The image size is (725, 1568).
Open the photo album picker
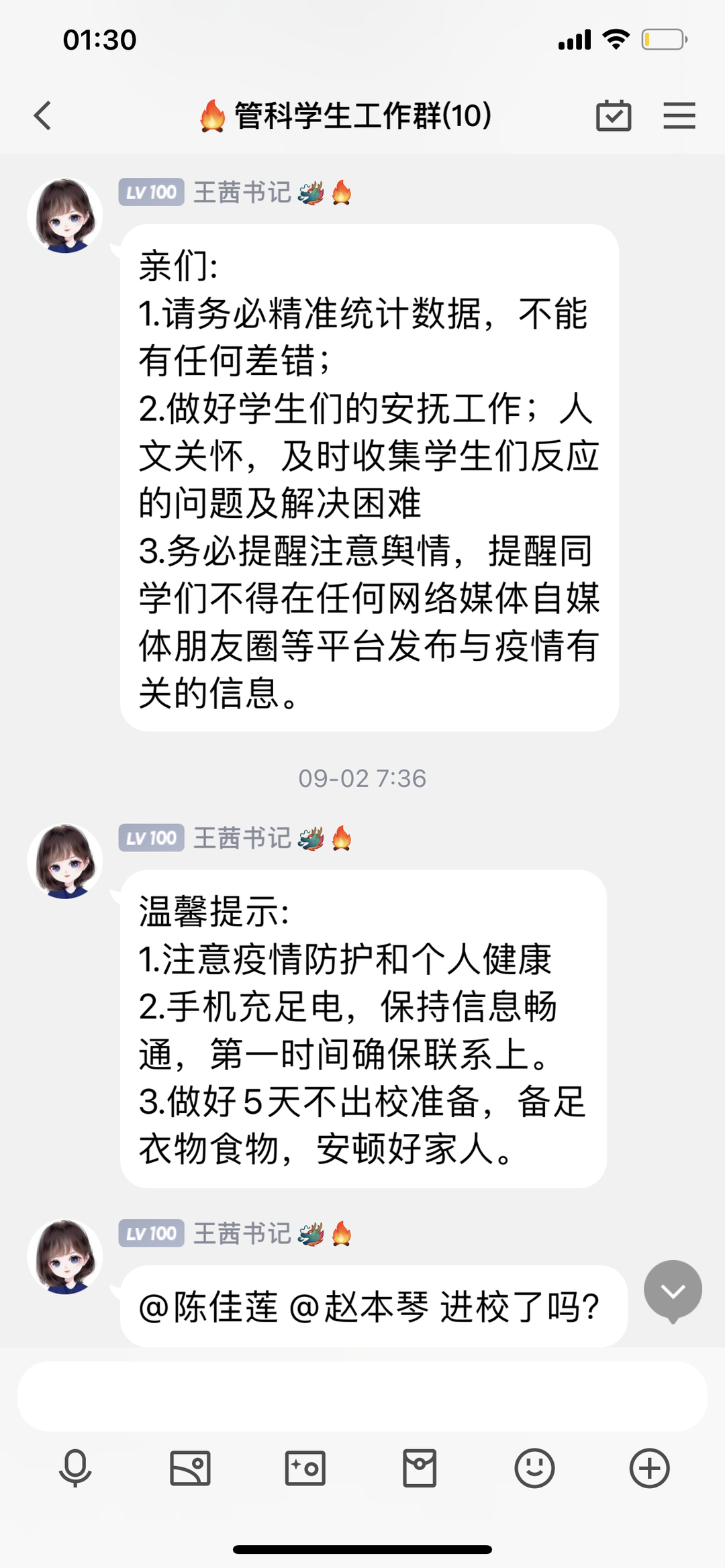(x=190, y=1468)
